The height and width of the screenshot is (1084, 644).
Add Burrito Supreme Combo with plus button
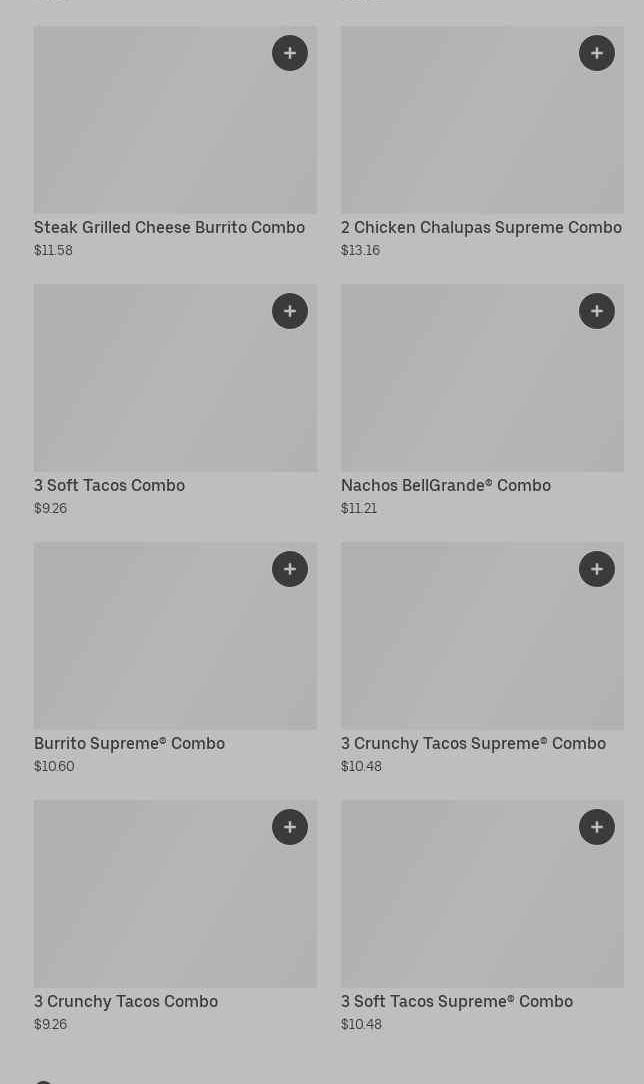click(290, 569)
